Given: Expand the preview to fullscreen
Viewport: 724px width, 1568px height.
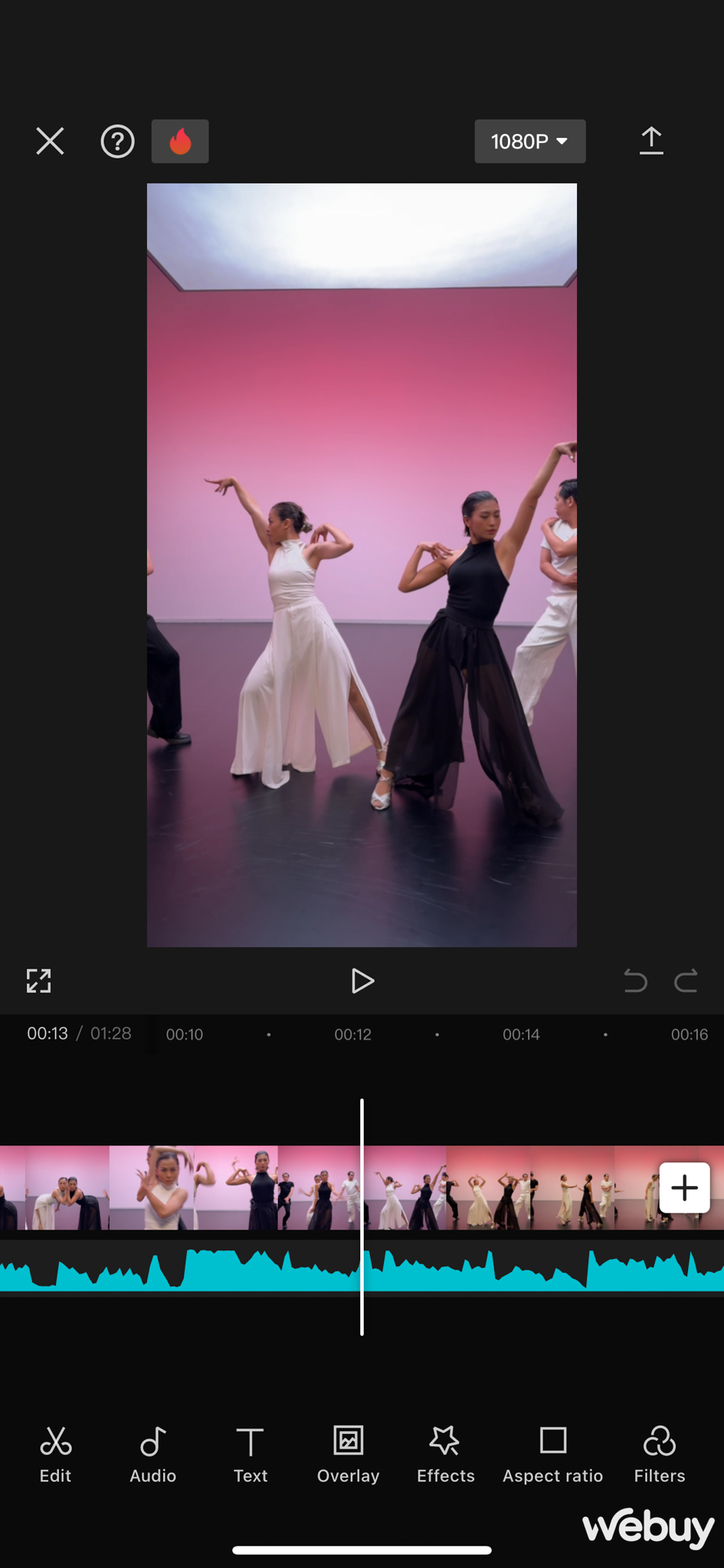Looking at the screenshot, I should pos(38,981).
